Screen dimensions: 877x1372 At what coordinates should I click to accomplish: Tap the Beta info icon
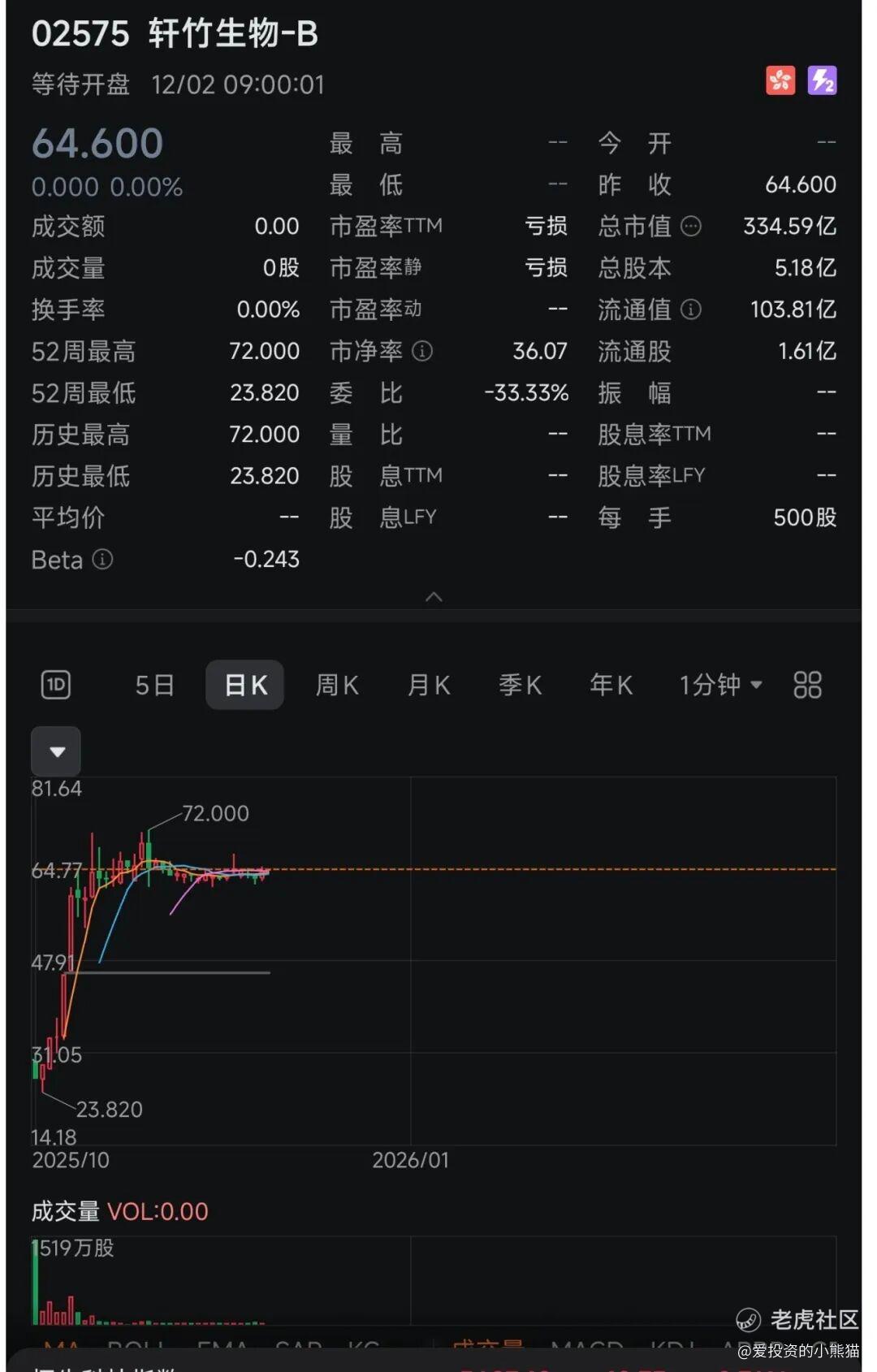[x=102, y=559]
